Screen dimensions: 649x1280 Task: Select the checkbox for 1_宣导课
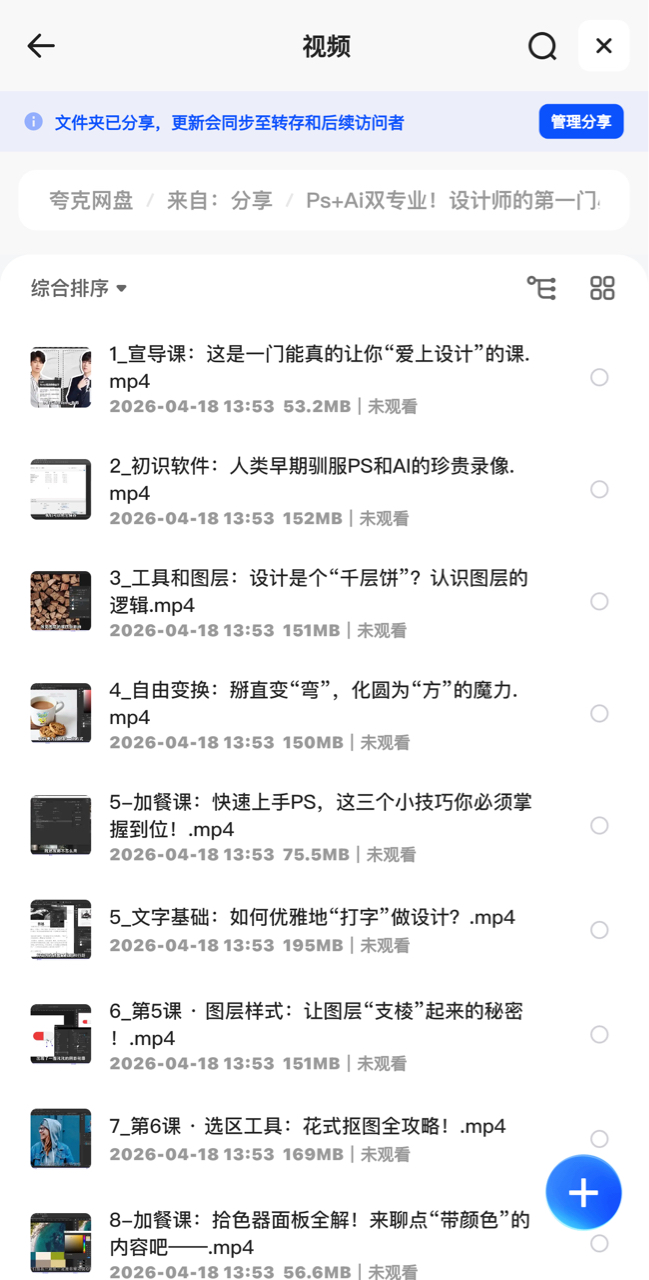point(599,377)
